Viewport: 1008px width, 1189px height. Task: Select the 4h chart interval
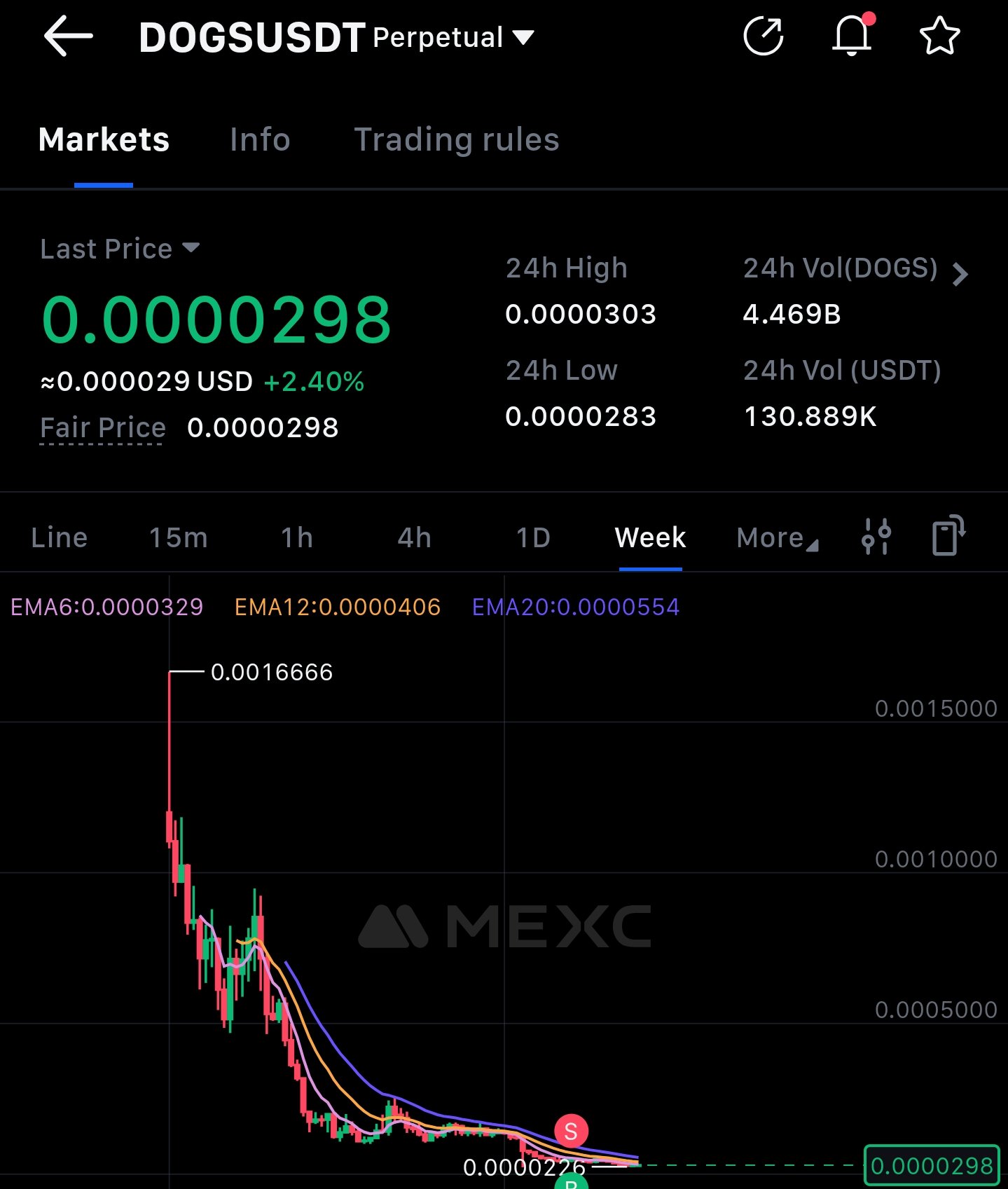(x=415, y=537)
